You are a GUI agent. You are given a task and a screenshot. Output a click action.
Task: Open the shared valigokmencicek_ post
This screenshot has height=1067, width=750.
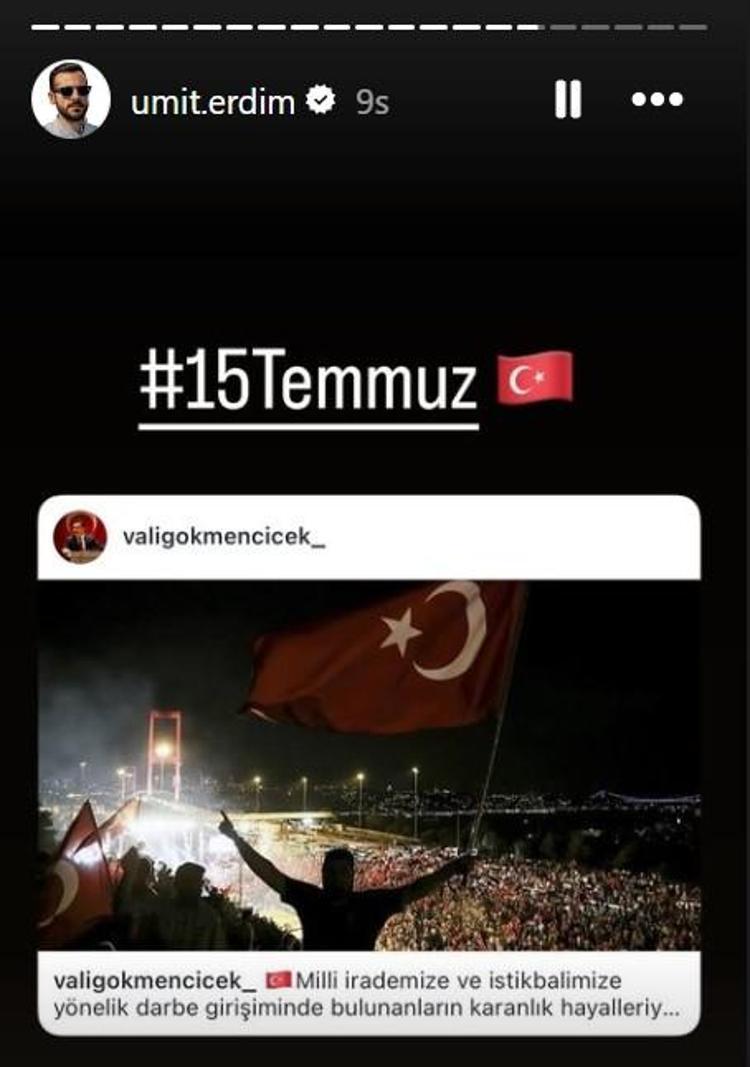[369, 765]
